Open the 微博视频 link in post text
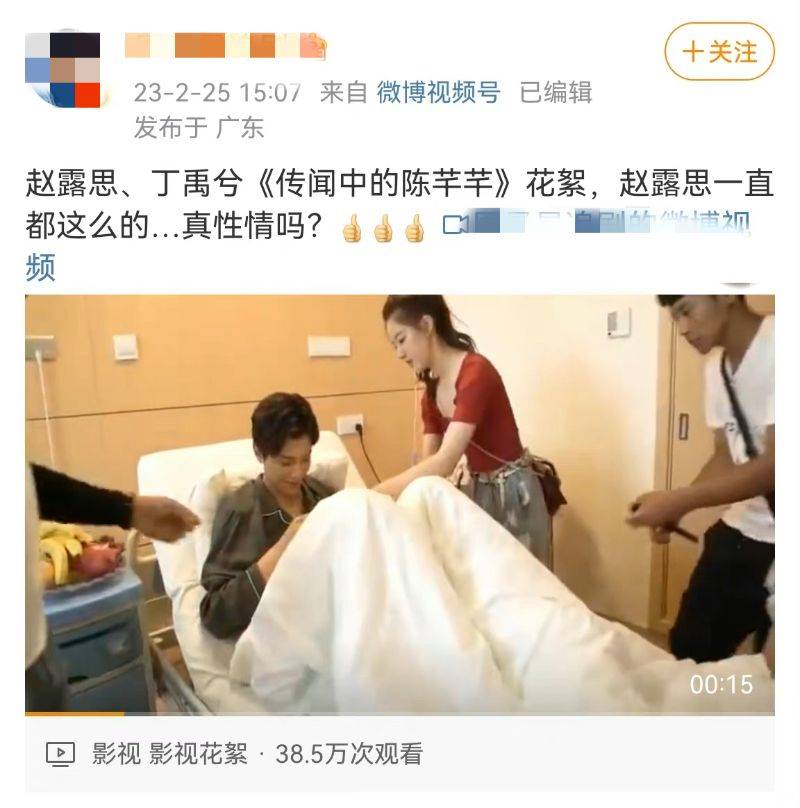800x808 pixels. point(600,227)
